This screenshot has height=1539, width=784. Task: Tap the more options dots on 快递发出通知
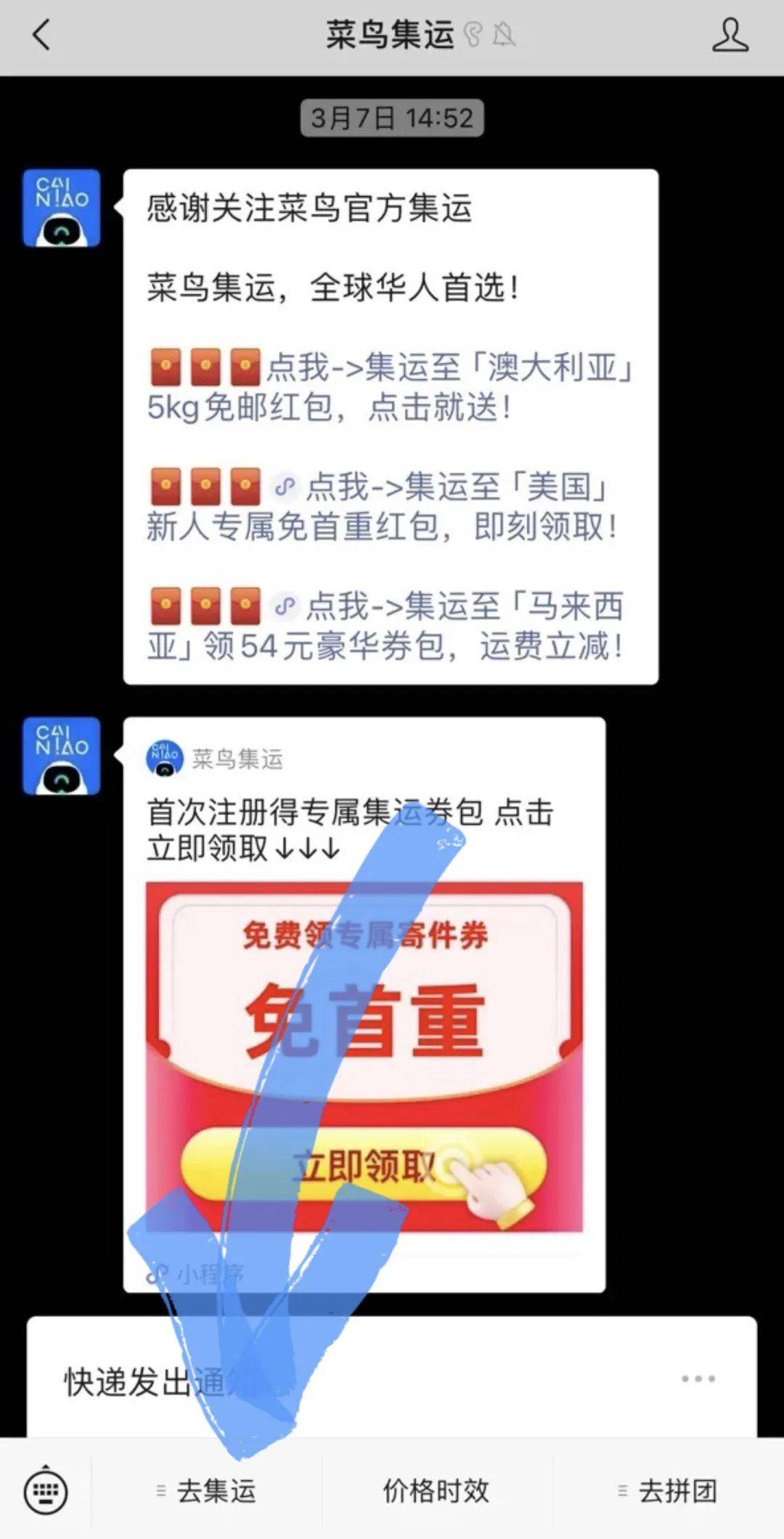tap(698, 1378)
